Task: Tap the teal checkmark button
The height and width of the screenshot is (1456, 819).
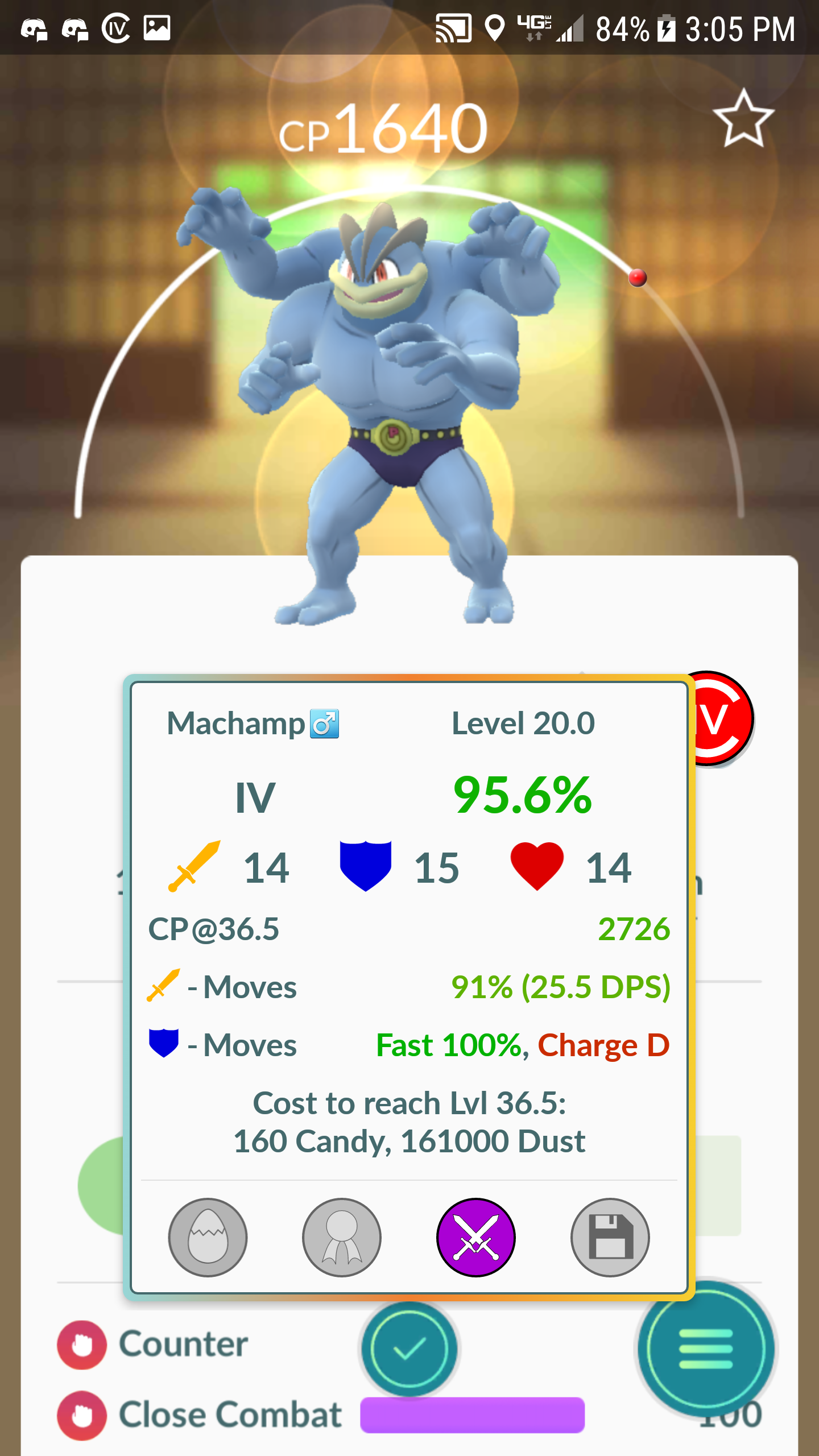Action: [x=409, y=1348]
